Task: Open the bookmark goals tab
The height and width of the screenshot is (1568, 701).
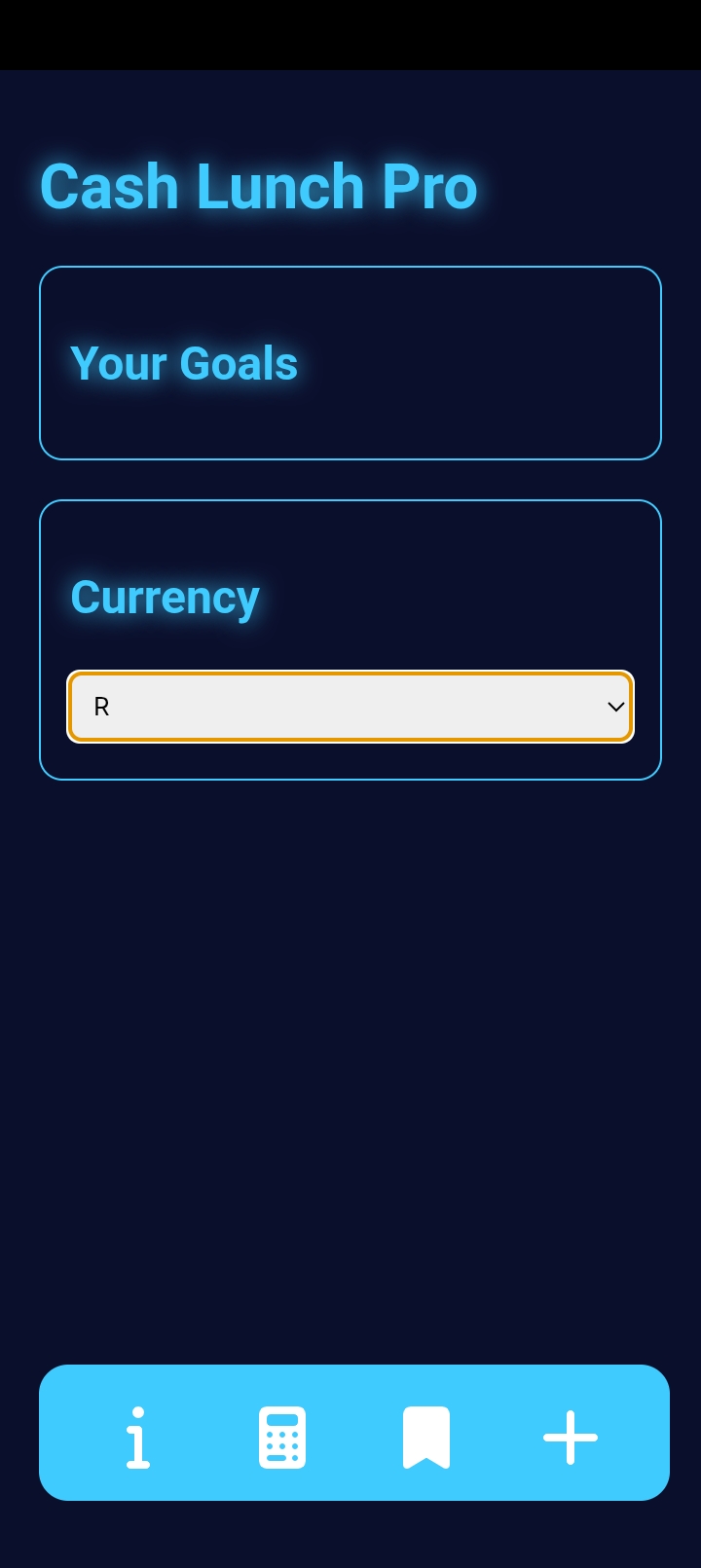Action: coord(426,1437)
